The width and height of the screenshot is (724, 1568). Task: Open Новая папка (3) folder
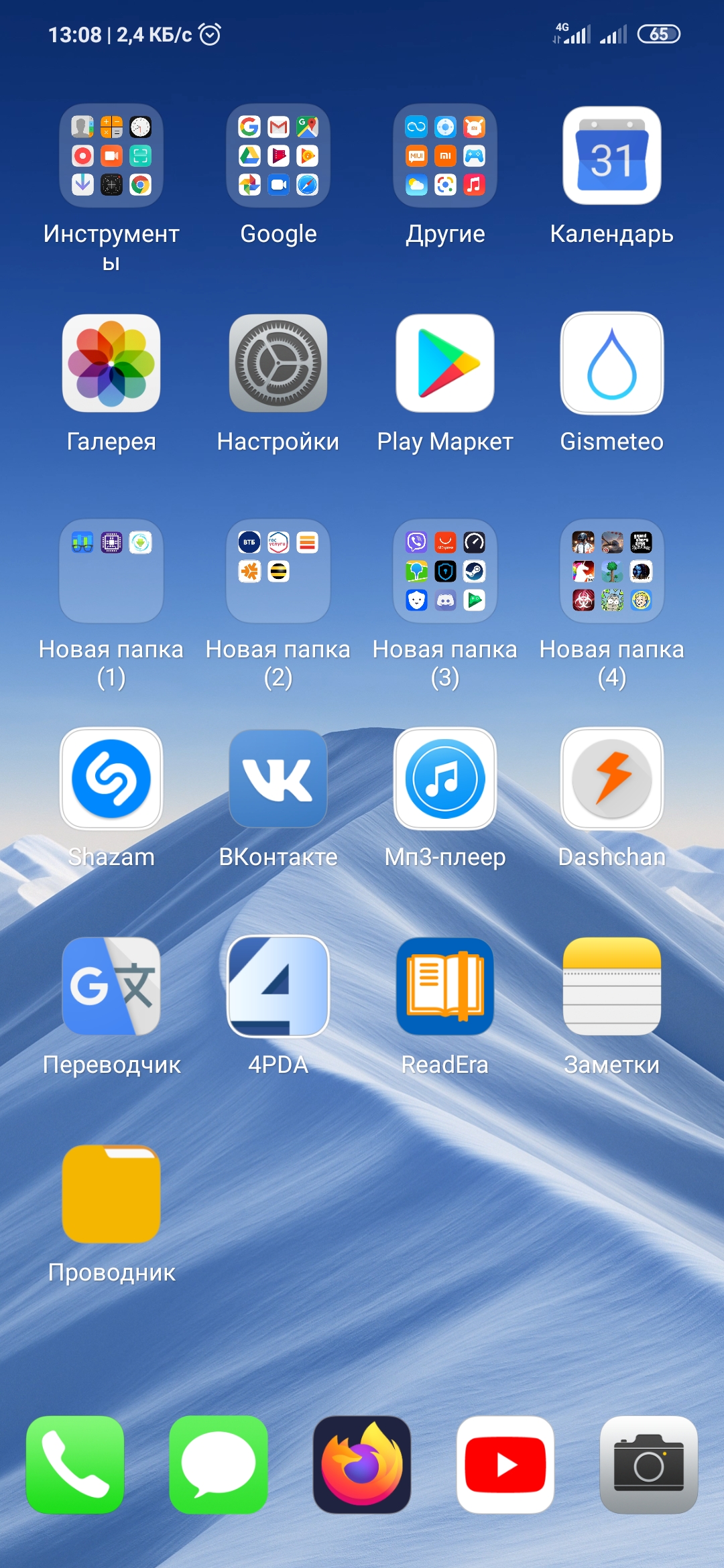pos(445,571)
